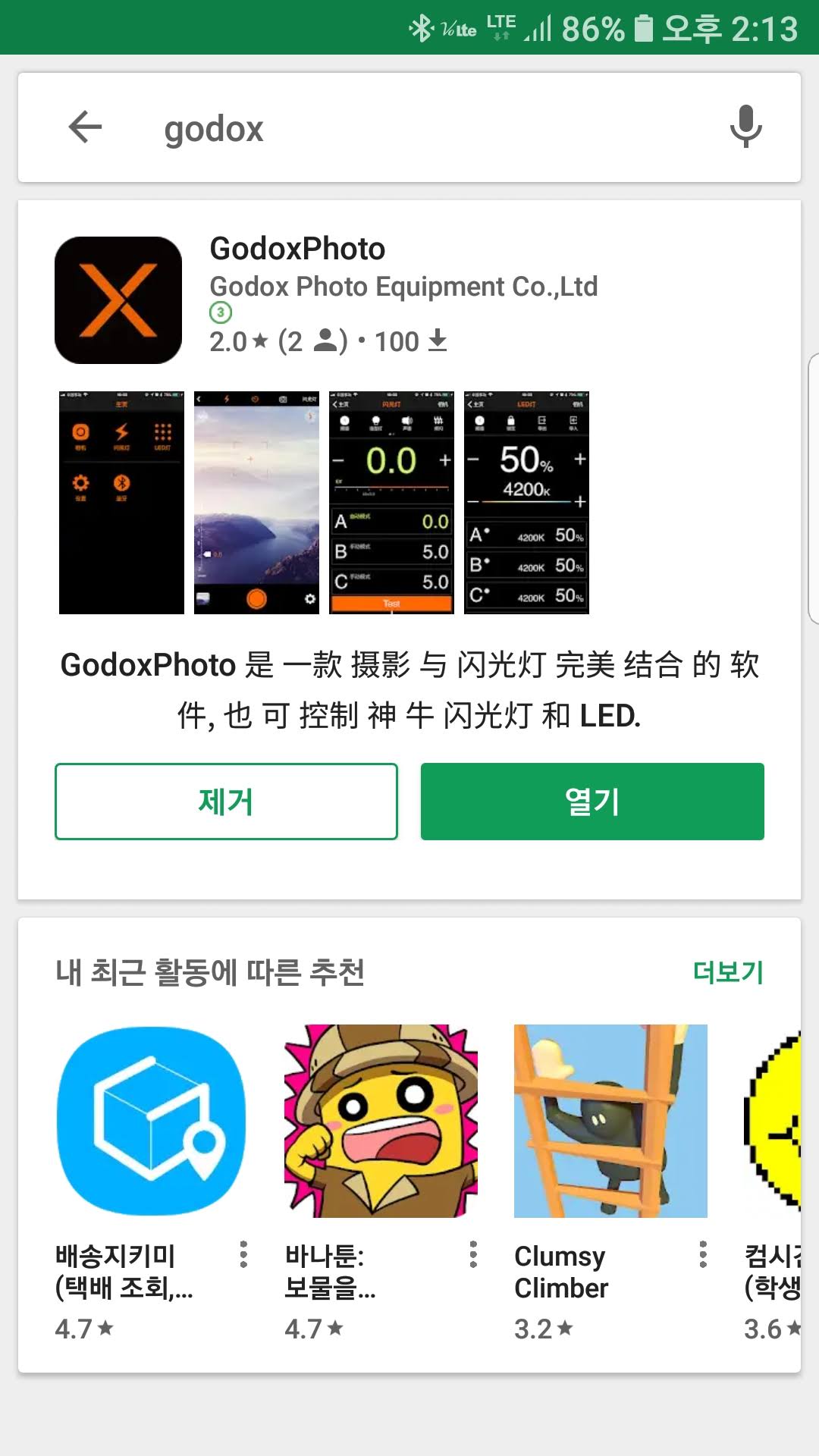View the flash groups A B C screenshot
The image size is (819, 1456).
tap(391, 502)
